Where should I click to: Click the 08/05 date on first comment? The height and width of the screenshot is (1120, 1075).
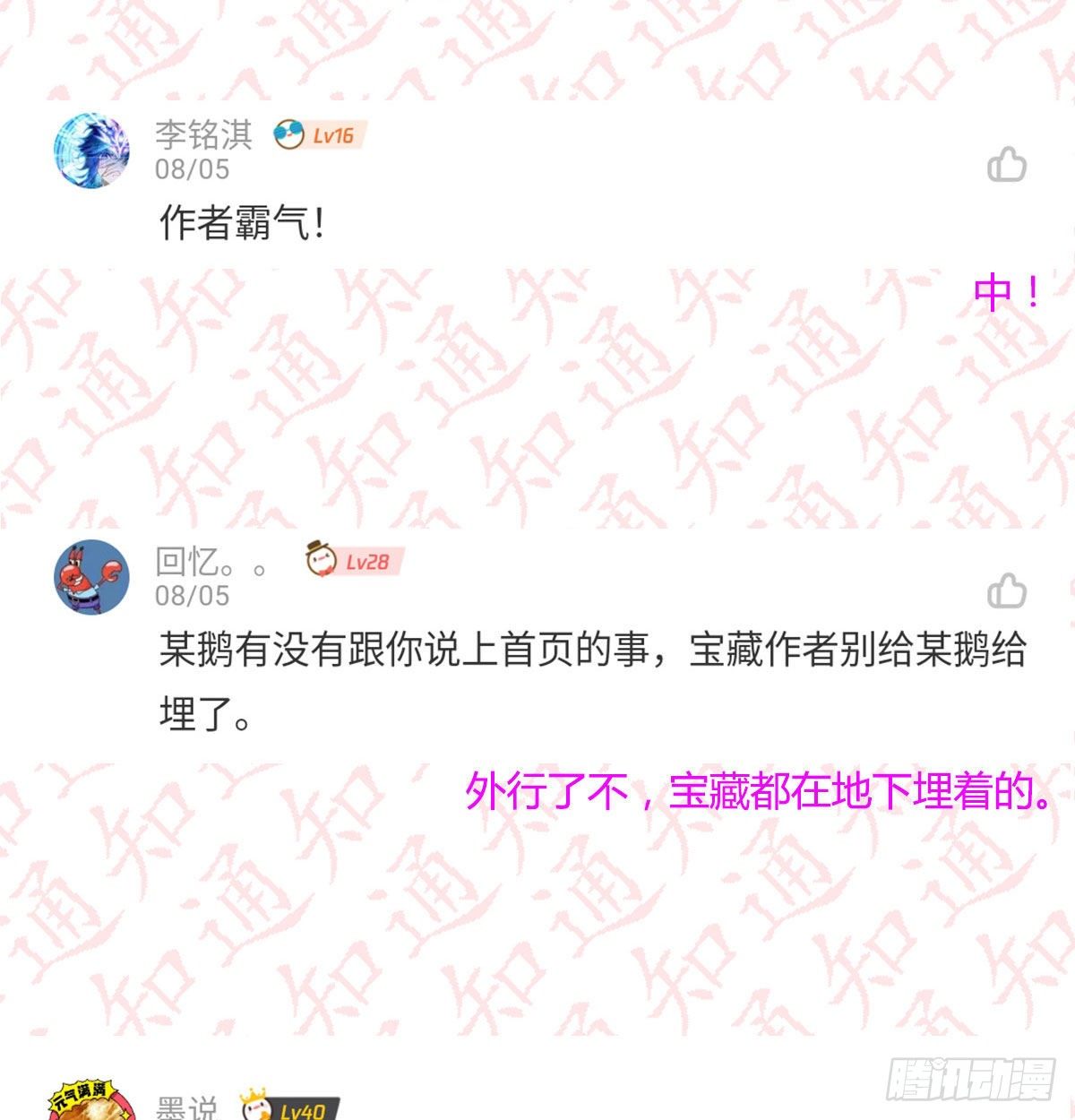pos(193,168)
